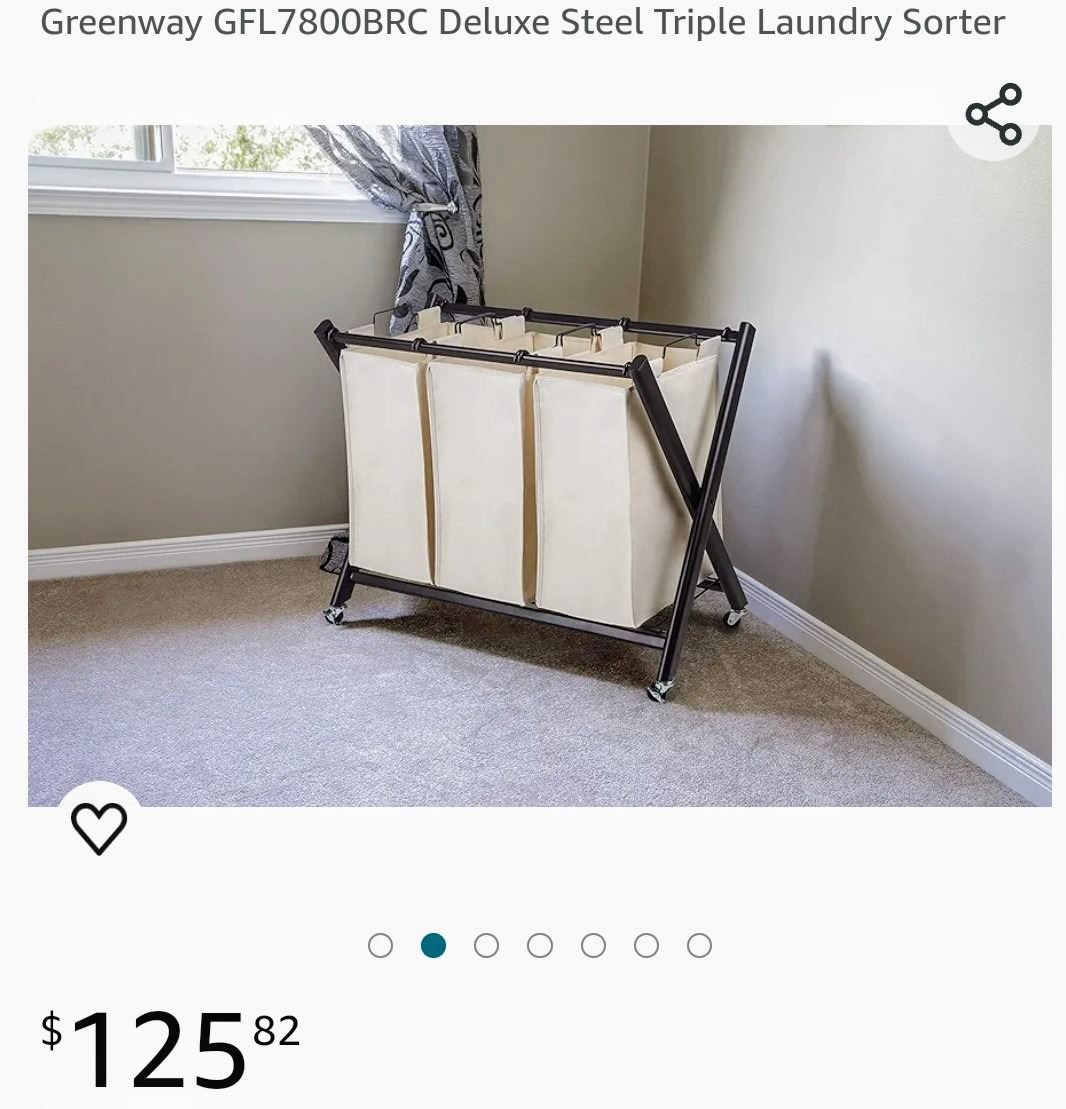Jump to the last image dot

click(x=699, y=945)
